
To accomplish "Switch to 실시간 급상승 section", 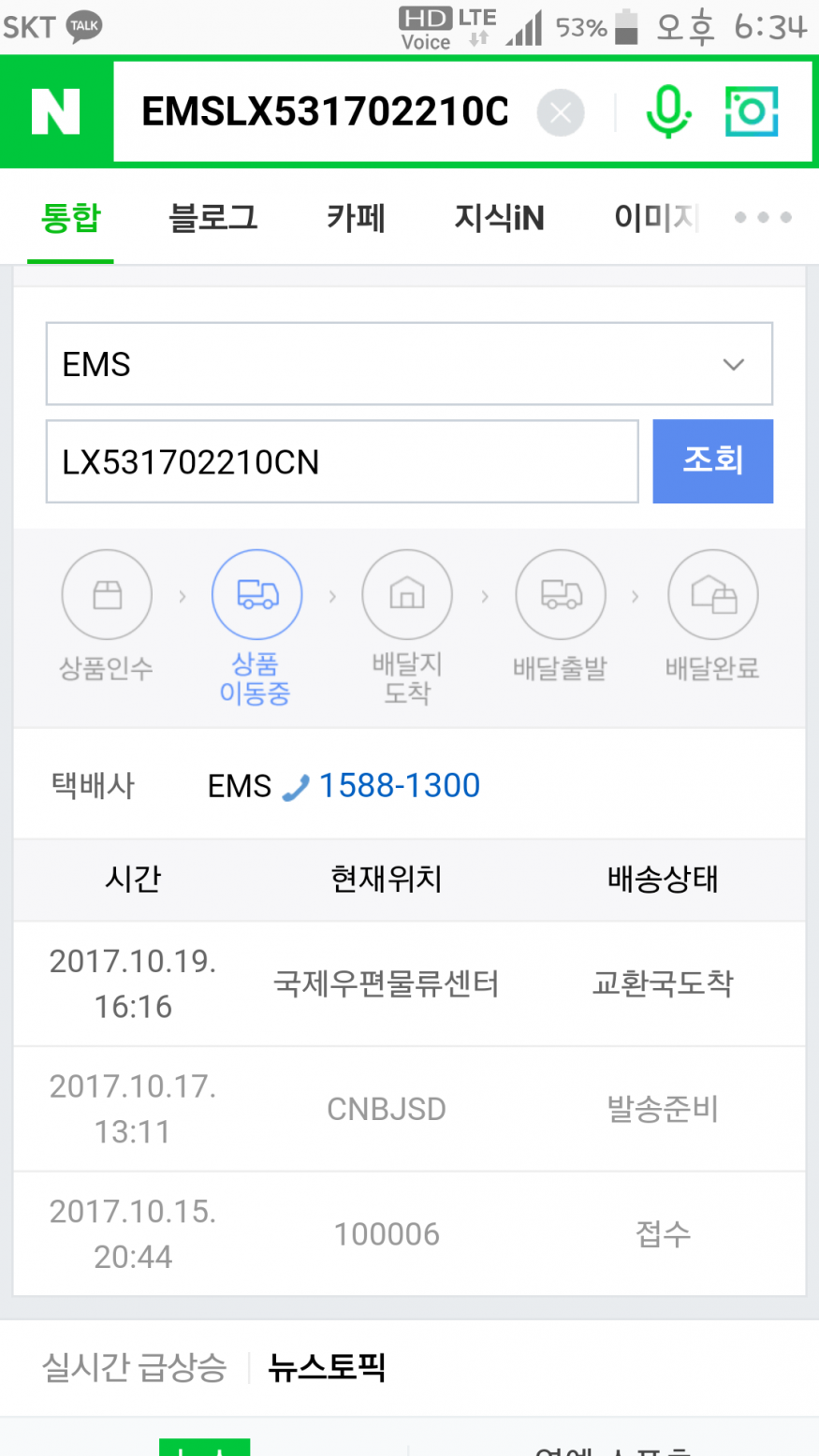I will [135, 1368].
